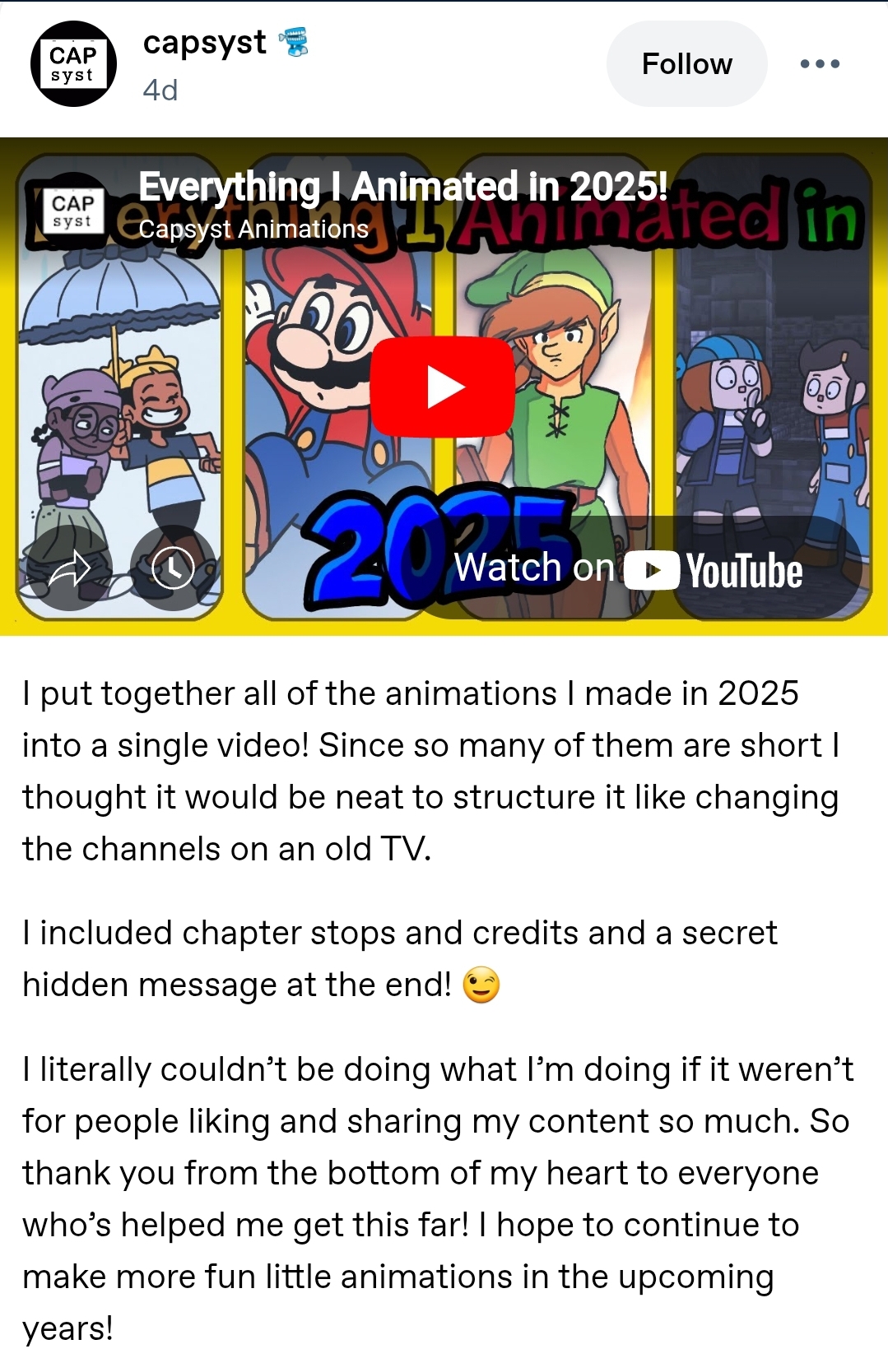Open the post's three-dot options menu
The width and height of the screenshot is (888, 1372).
(820, 64)
